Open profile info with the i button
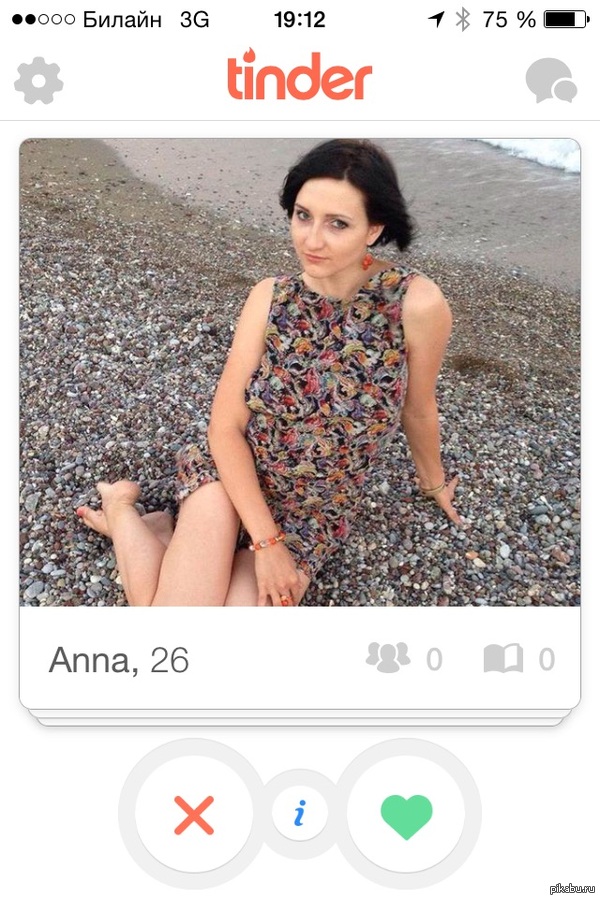This screenshot has height=900, width=600. point(299,815)
